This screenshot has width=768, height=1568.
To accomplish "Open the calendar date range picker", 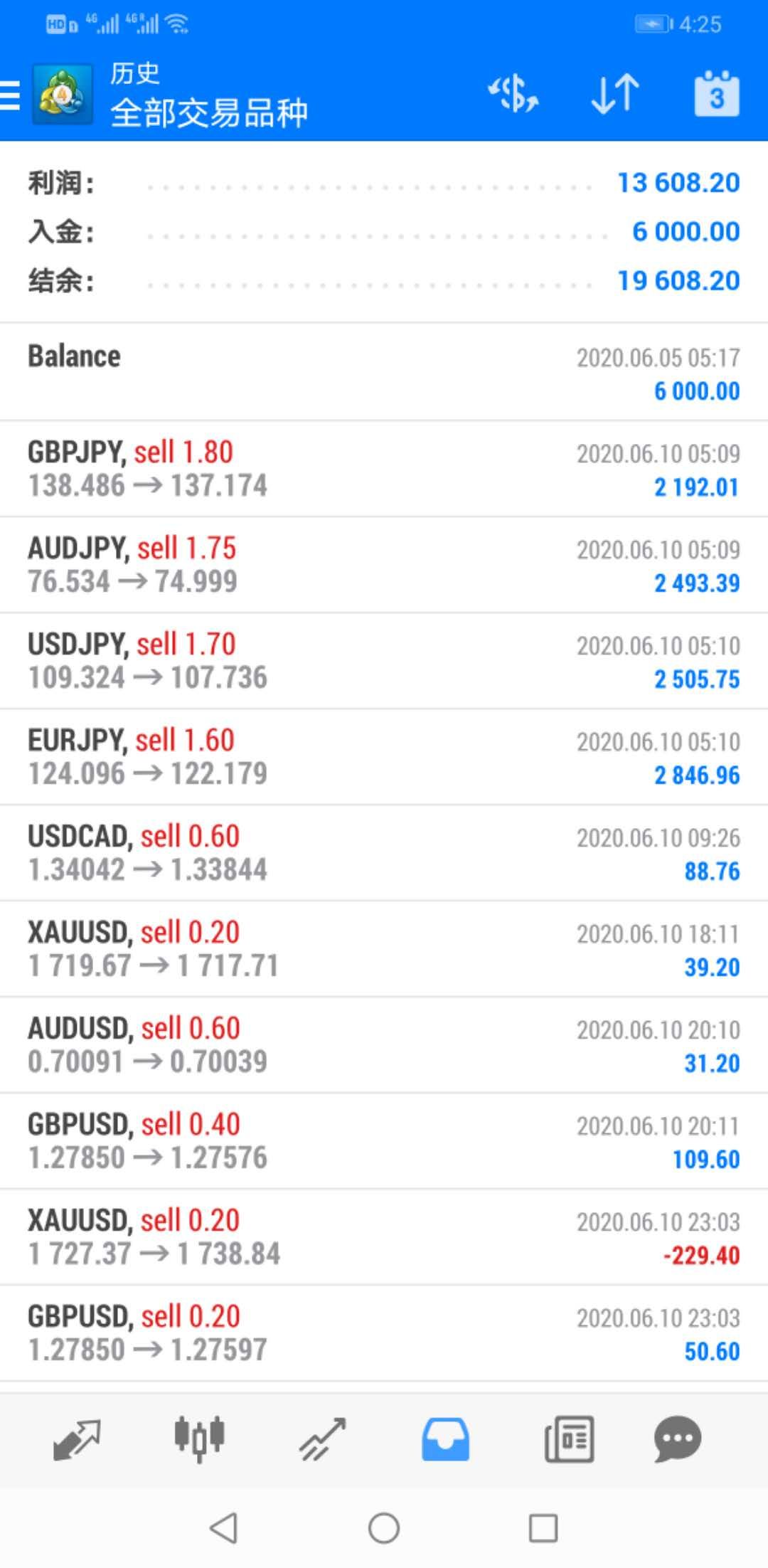I will (716, 94).
